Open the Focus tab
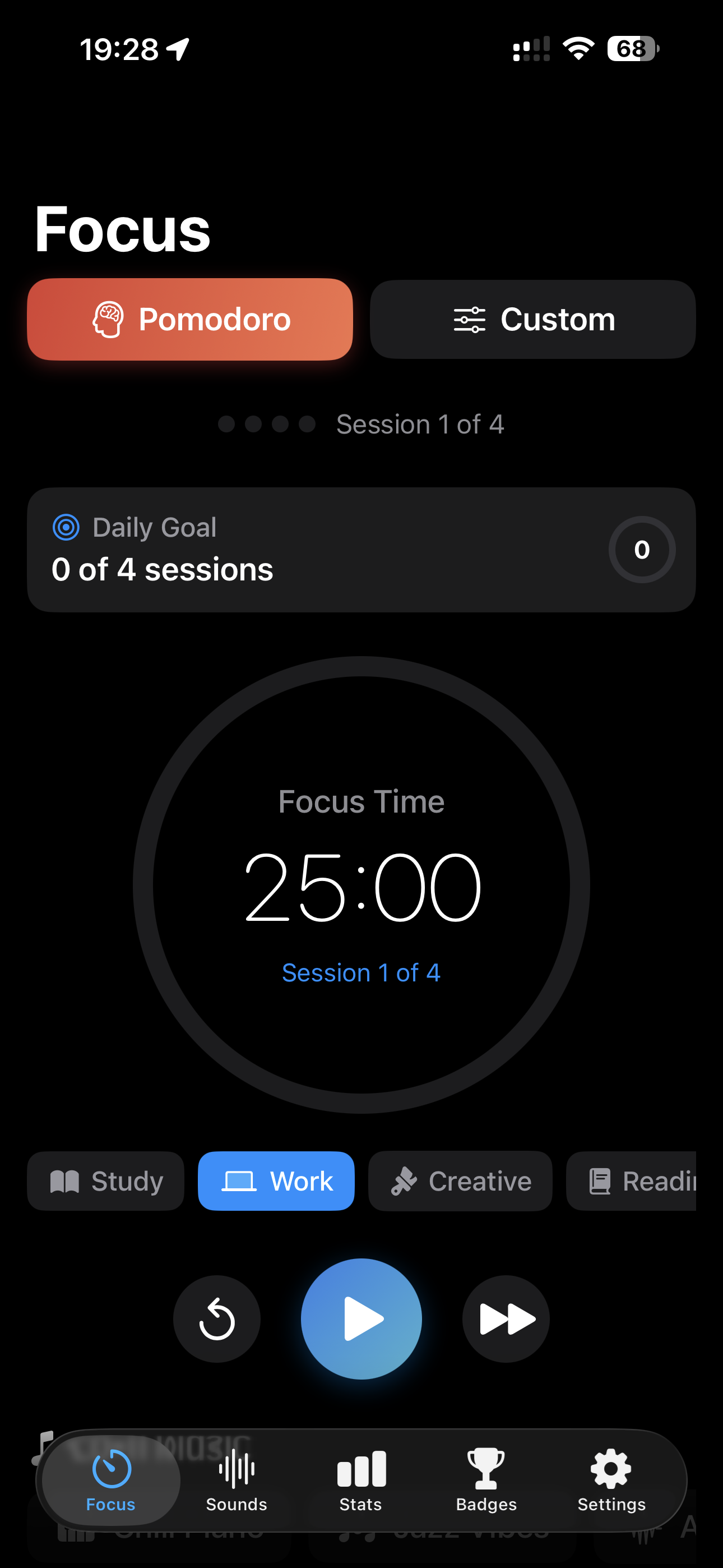The width and height of the screenshot is (723, 1568). [111, 1481]
